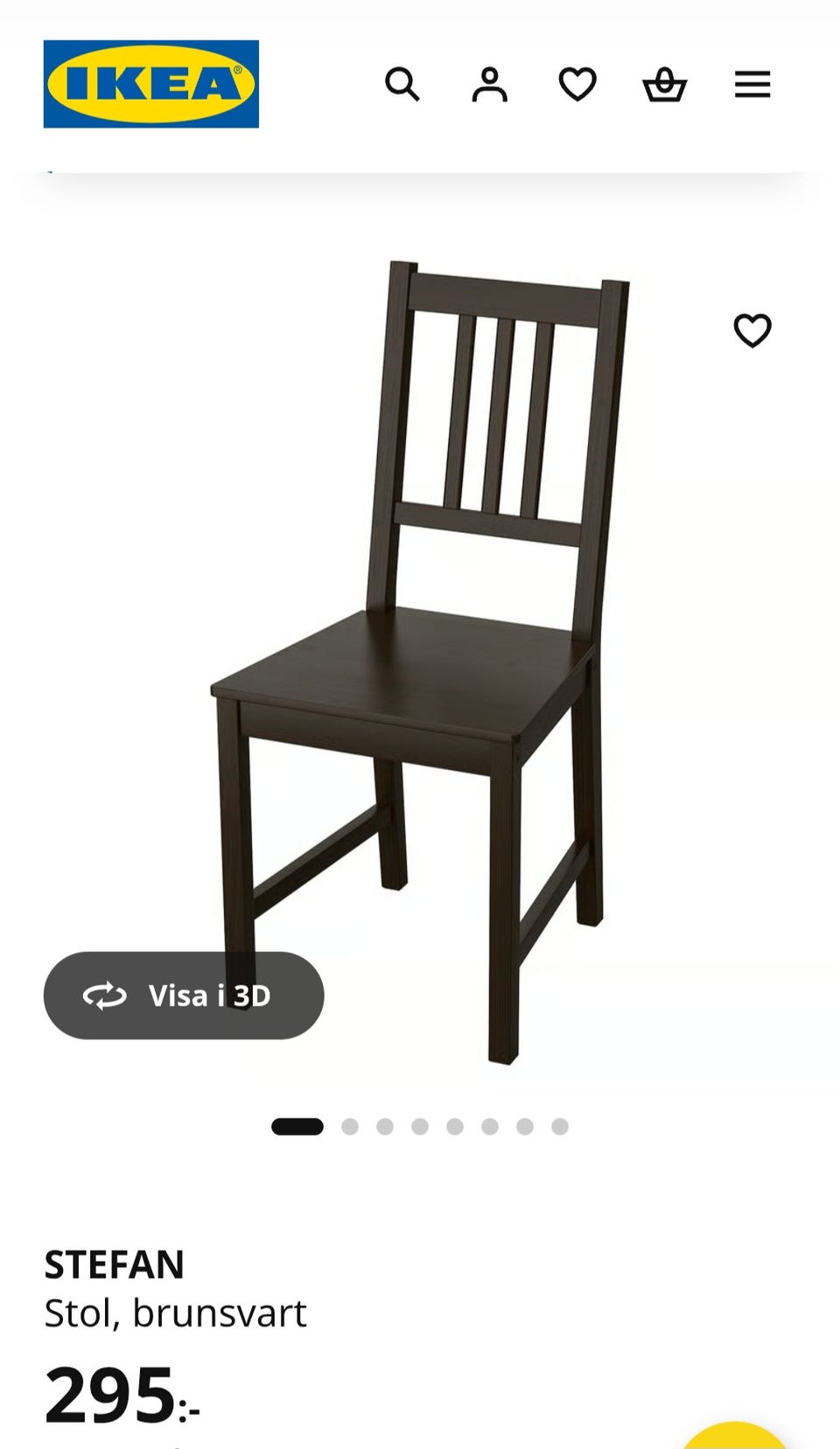Open the shopping basket
The width and height of the screenshot is (840, 1449).
(x=664, y=85)
